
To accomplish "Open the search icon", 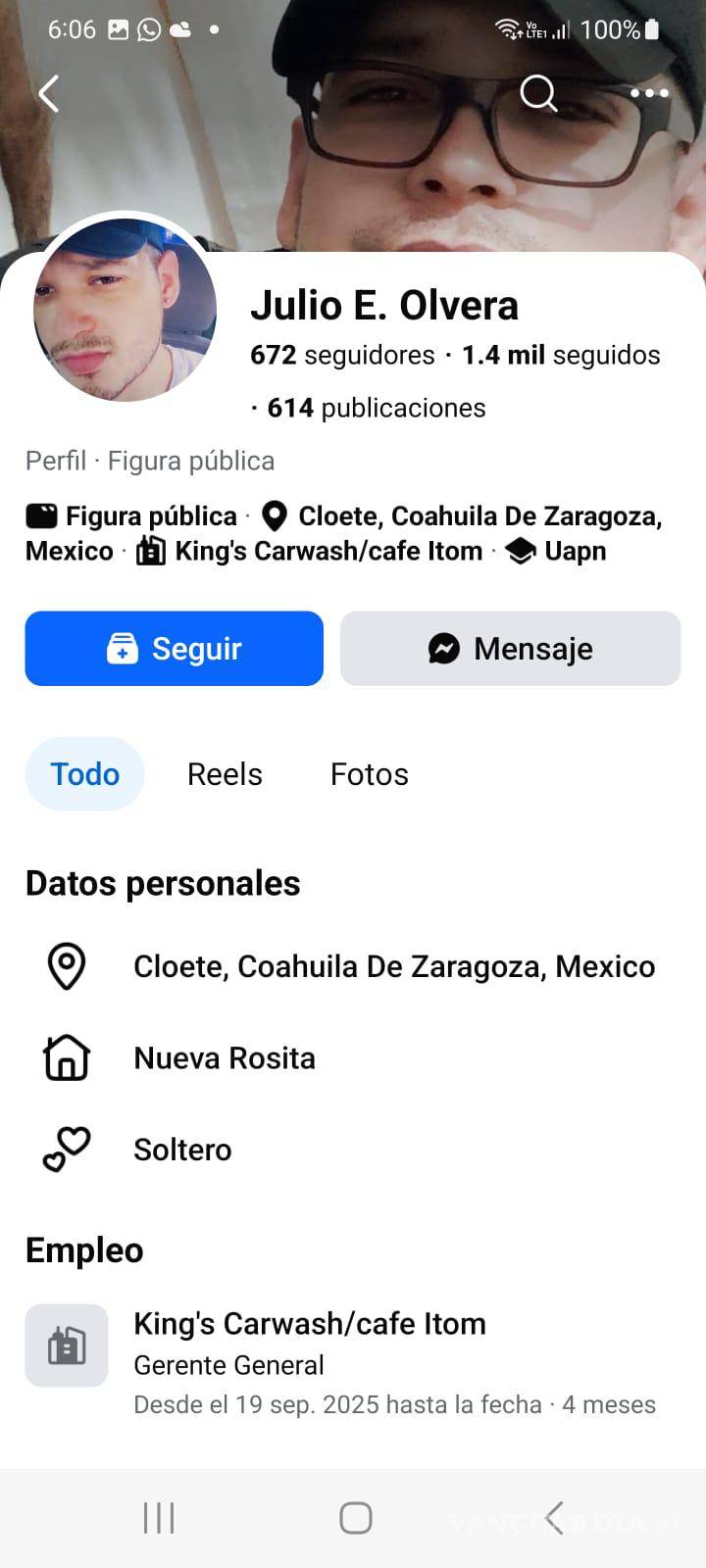I will coord(538,94).
